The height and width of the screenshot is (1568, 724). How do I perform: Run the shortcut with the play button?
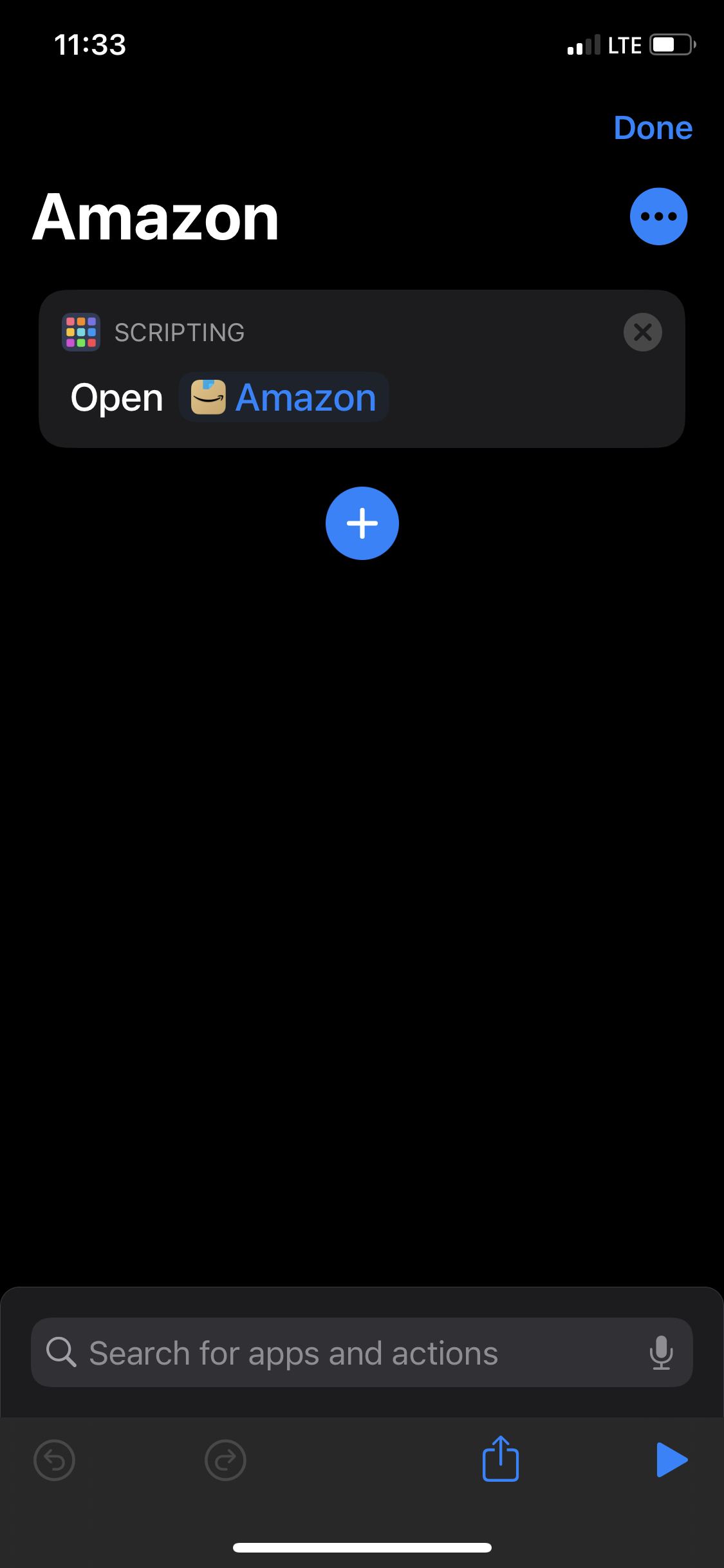tap(671, 1459)
